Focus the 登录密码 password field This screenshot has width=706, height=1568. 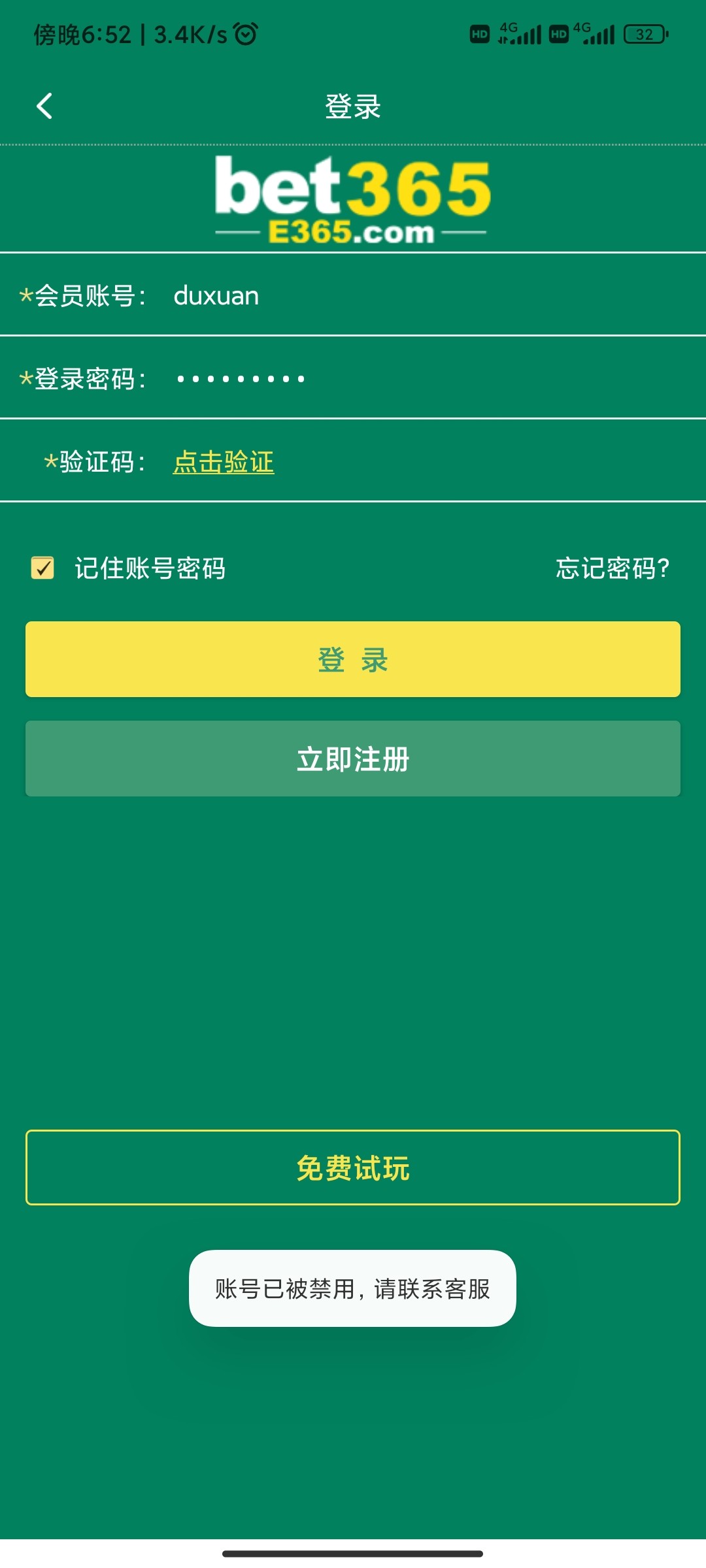point(392,379)
